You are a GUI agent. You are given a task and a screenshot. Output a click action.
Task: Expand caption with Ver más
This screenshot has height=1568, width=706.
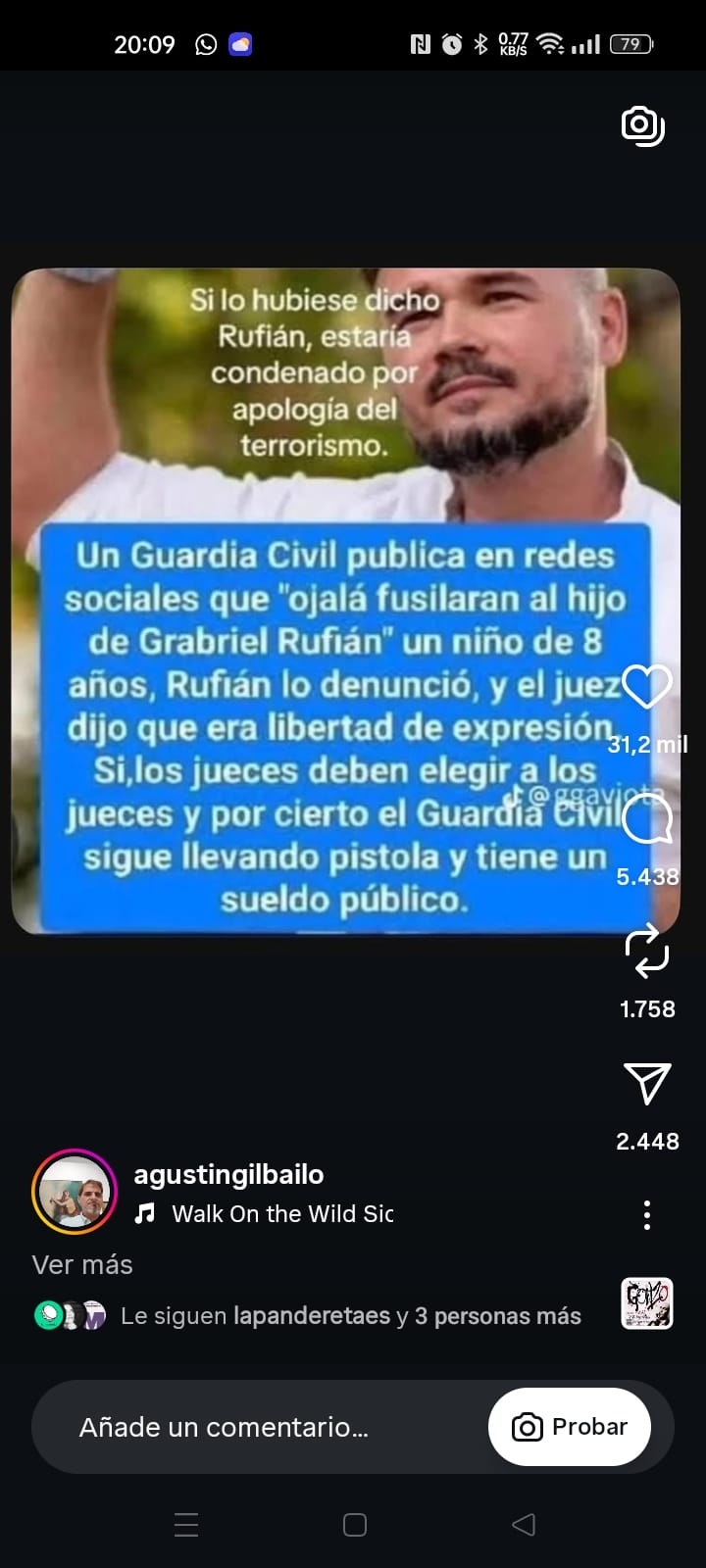coord(82,1265)
